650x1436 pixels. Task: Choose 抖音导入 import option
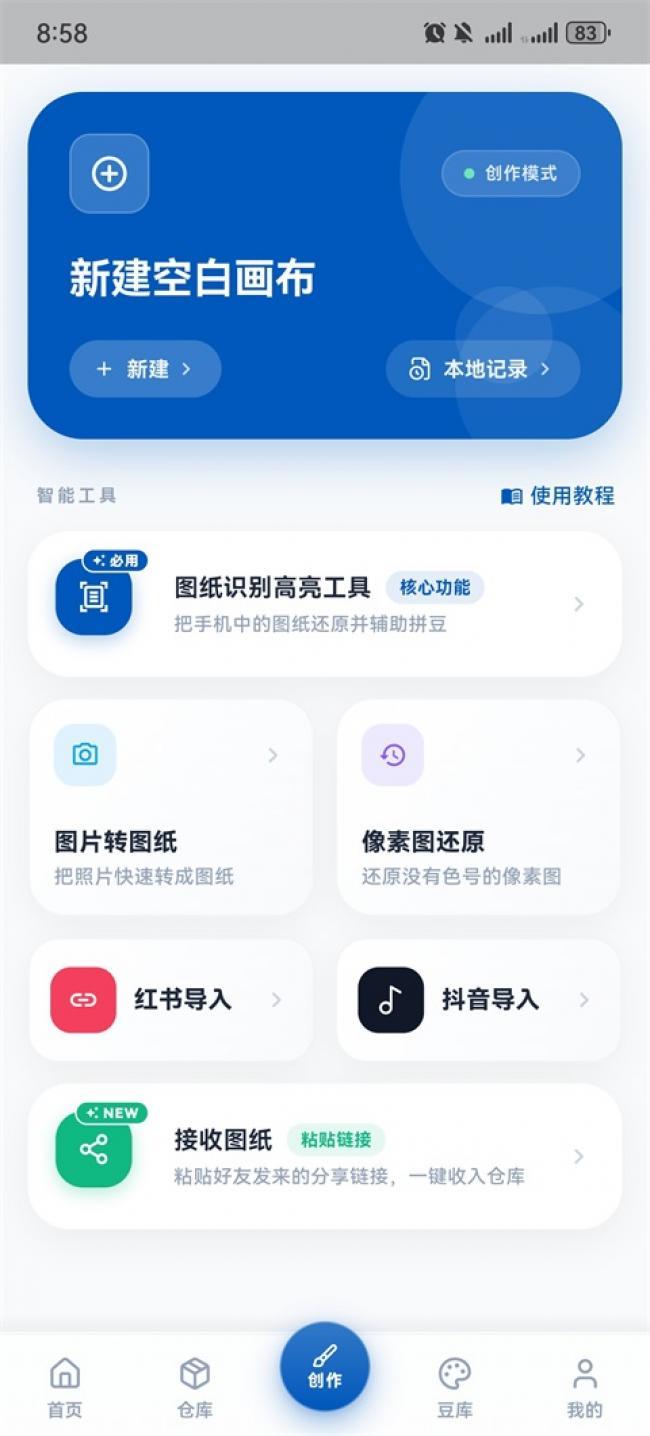pyautogui.click(x=479, y=1000)
